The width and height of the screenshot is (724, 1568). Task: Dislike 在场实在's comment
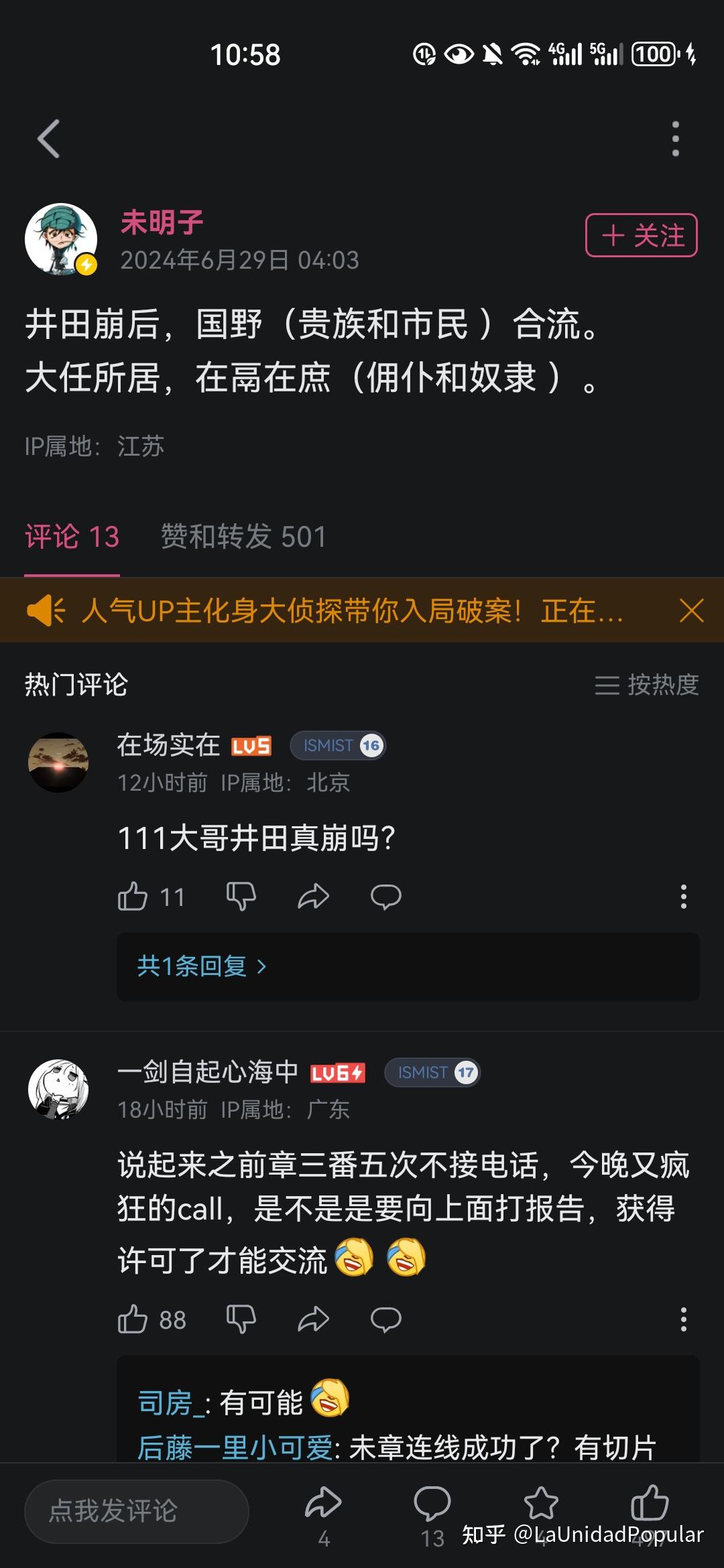pyautogui.click(x=241, y=897)
